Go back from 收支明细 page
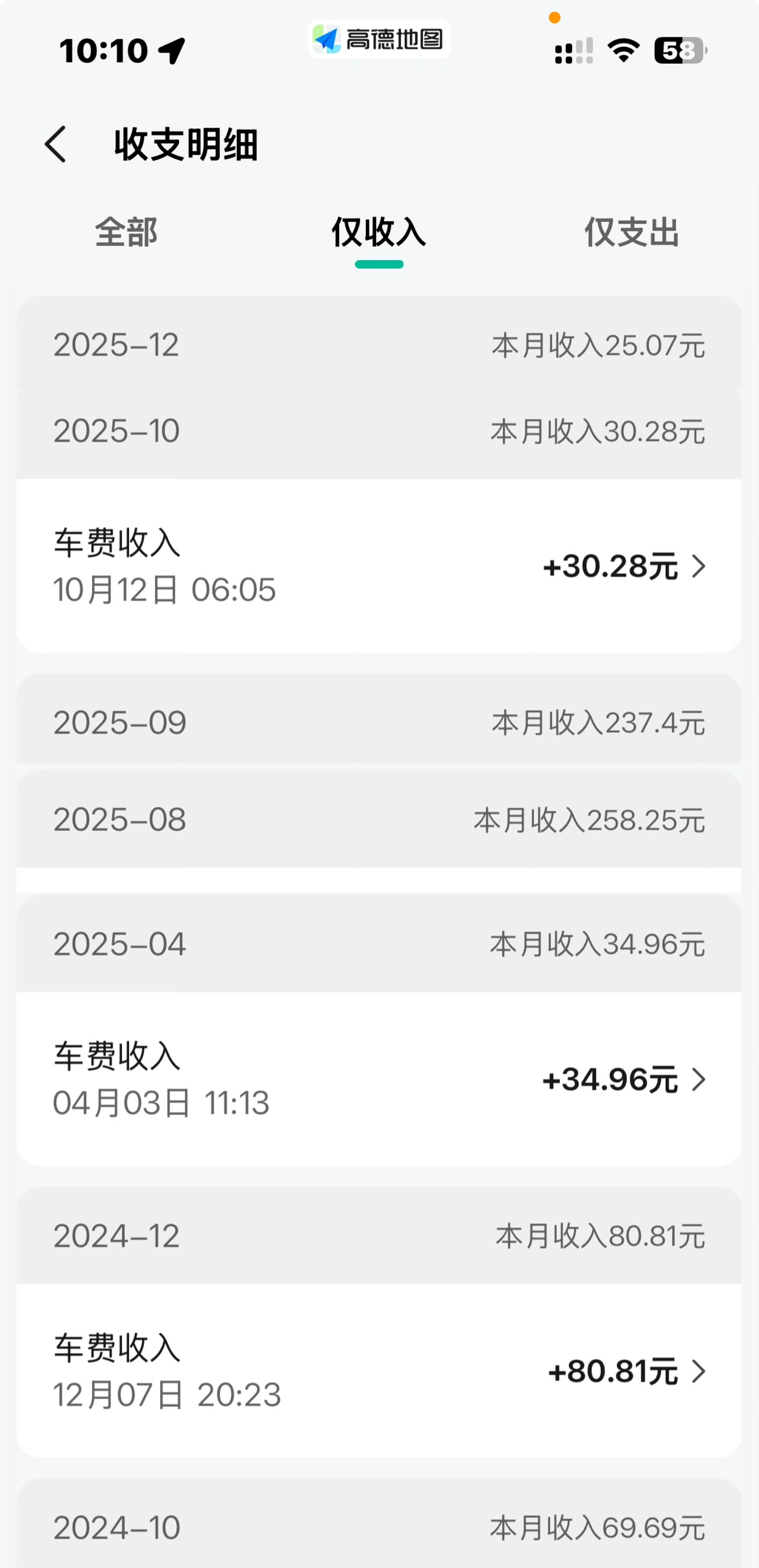This screenshot has height=1568, width=759. tap(56, 145)
